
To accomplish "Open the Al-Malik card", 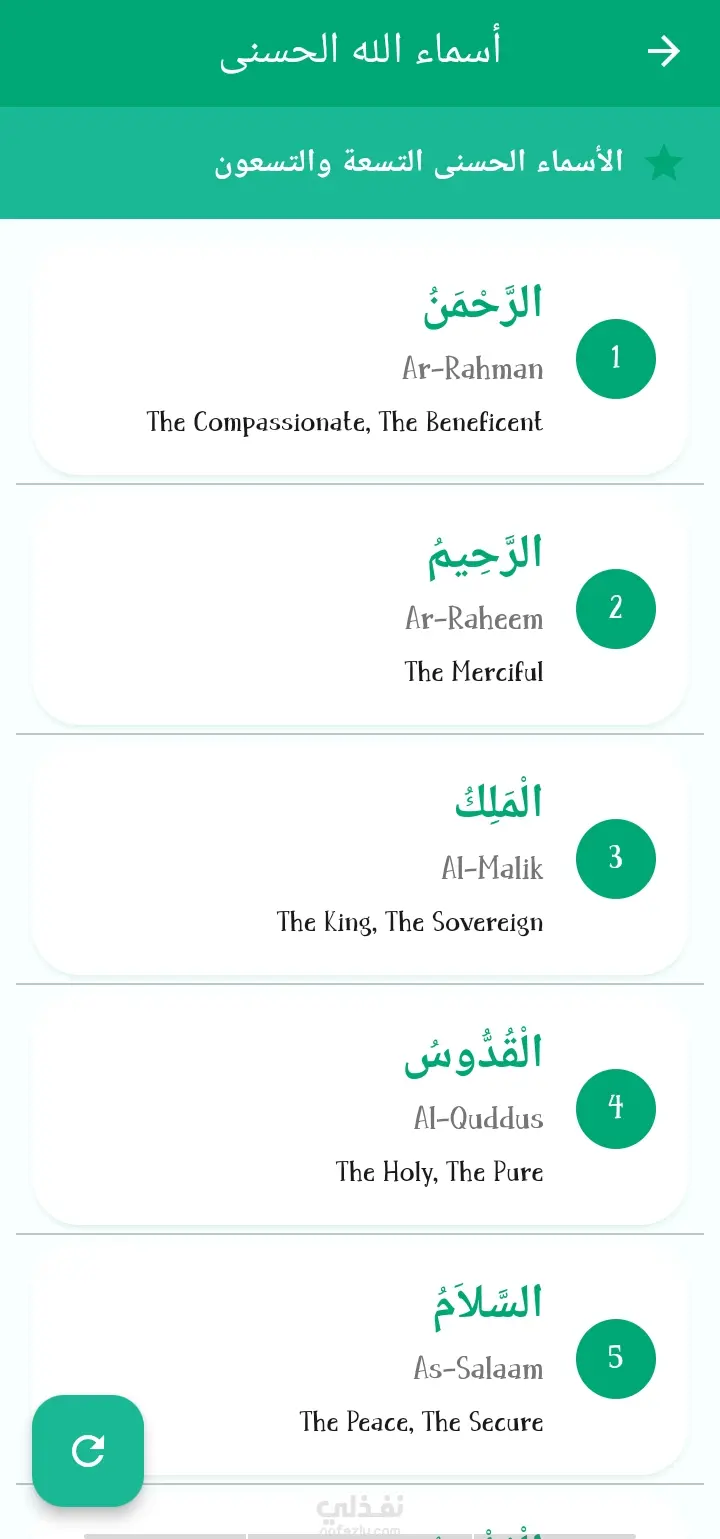I will coord(360,860).
